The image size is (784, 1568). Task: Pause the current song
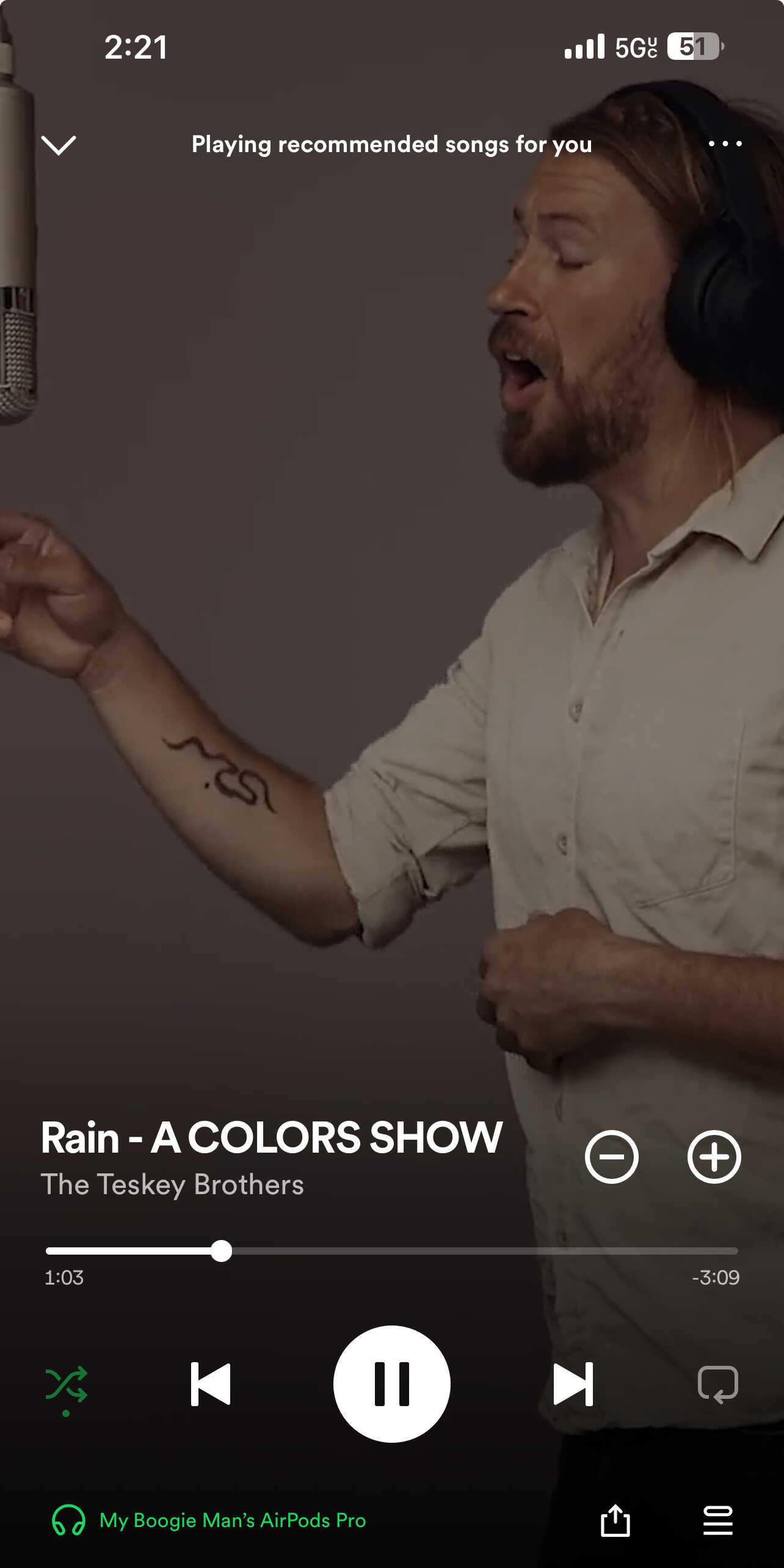tap(391, 1384)
